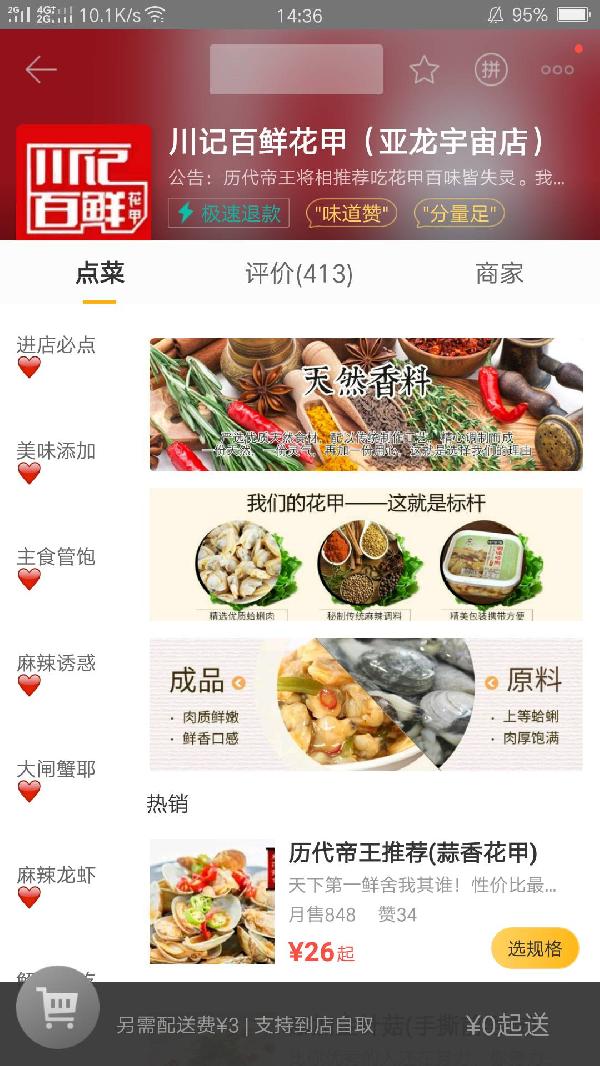This screenshot has width=600, height=1066.
Task: Open the 历代帝王推荐(蒜香花甲) dish
Action: (x=412, y=853)
